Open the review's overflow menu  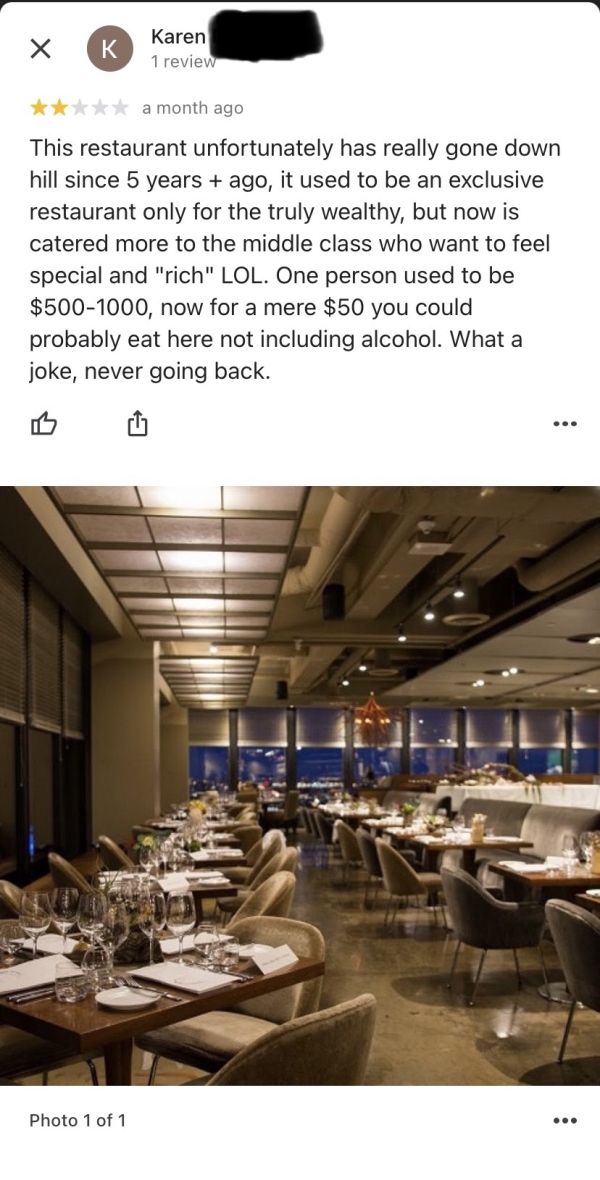pyautogui.click(x=565, y=425)
